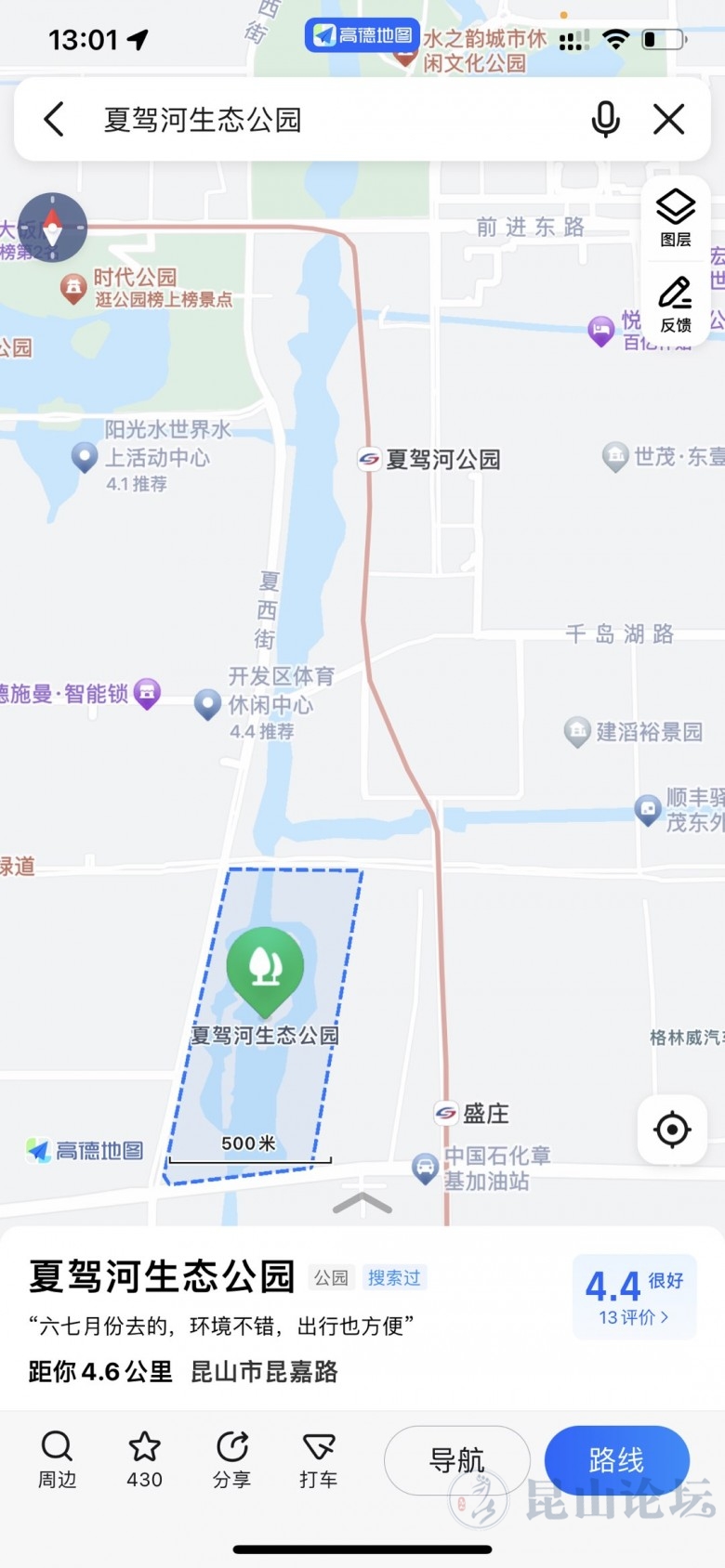The width and height of the screenshot is (725, 1568).
Task: Select the 夏驾河公园 metro station marker
Action: pos(370,459)
